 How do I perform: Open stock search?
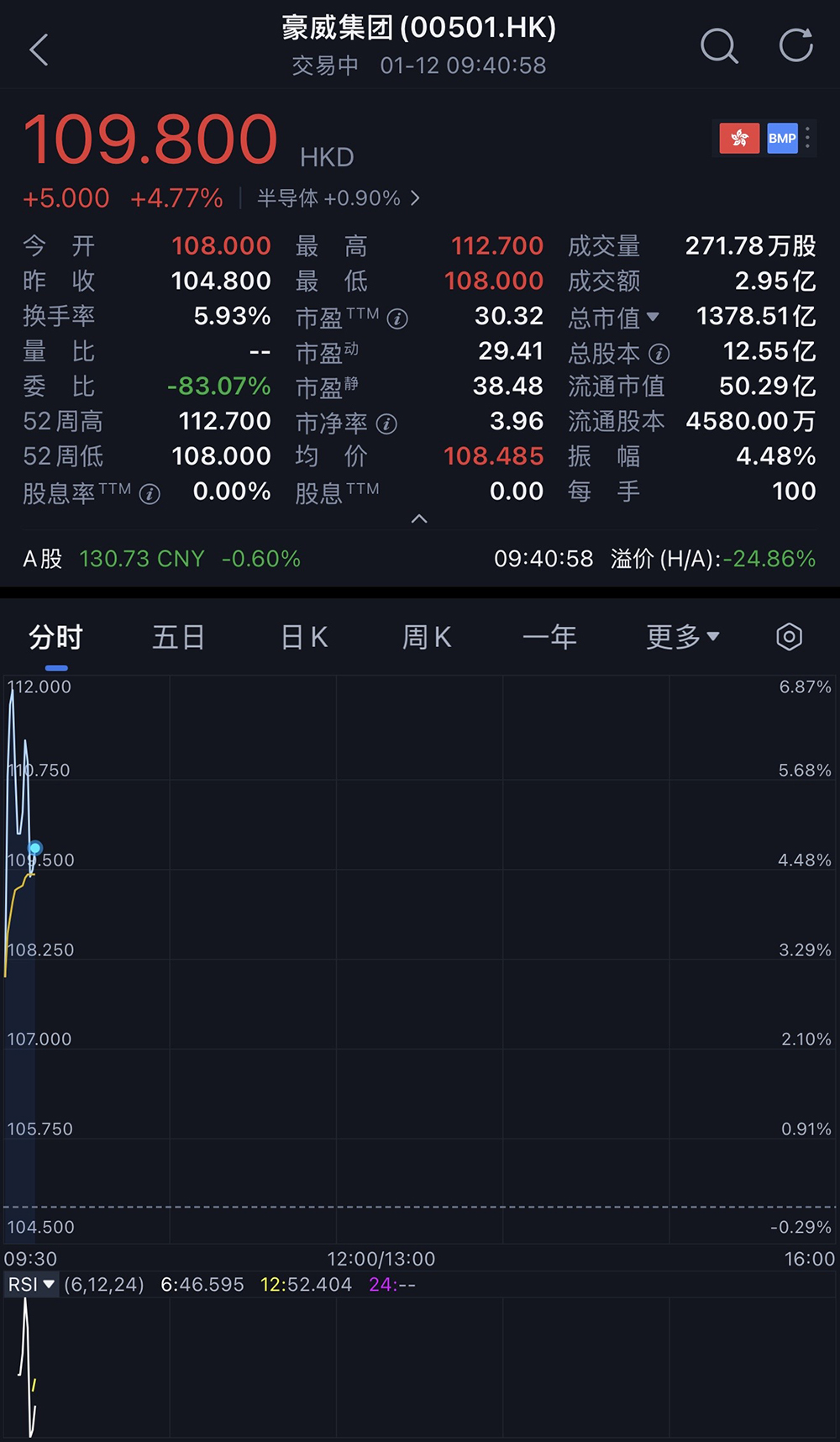719,46
